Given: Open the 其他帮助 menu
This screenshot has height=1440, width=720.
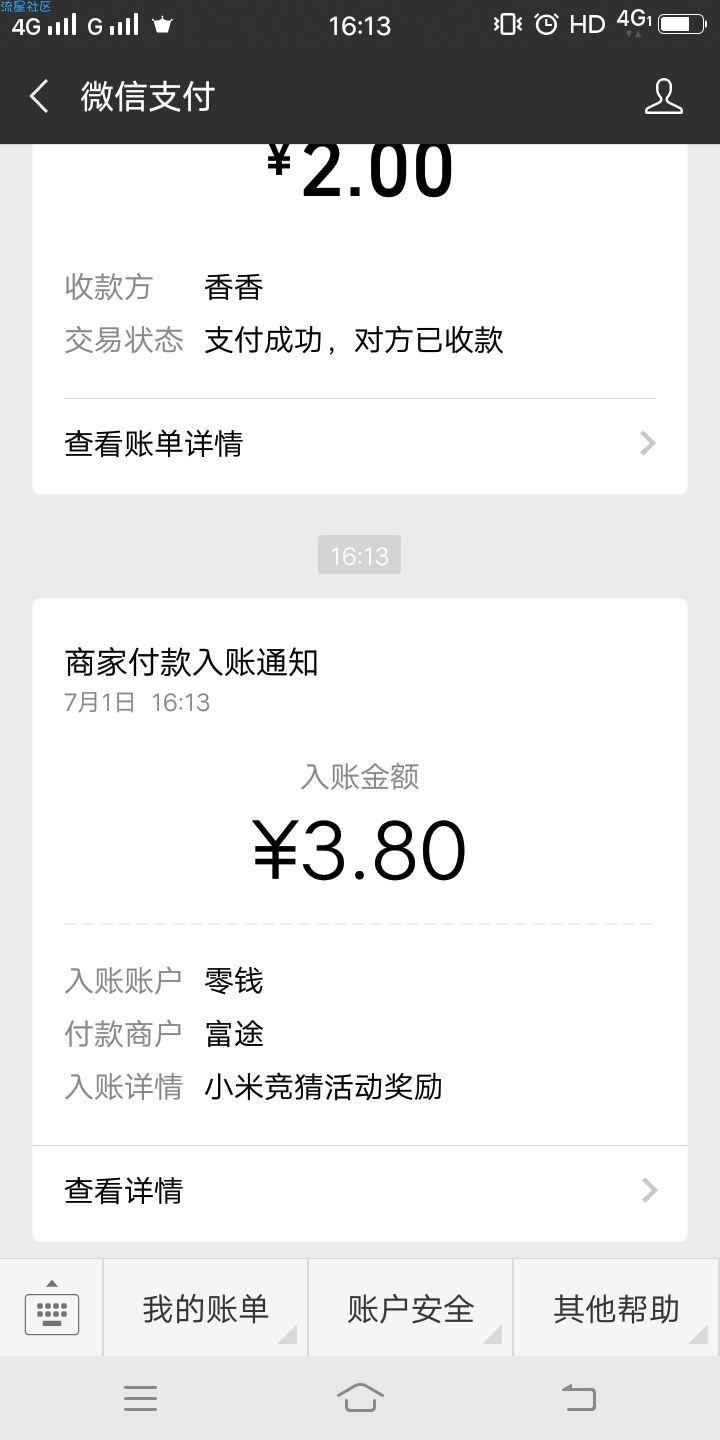Looking at the screenshot, I should click(x=617, y=1308).
